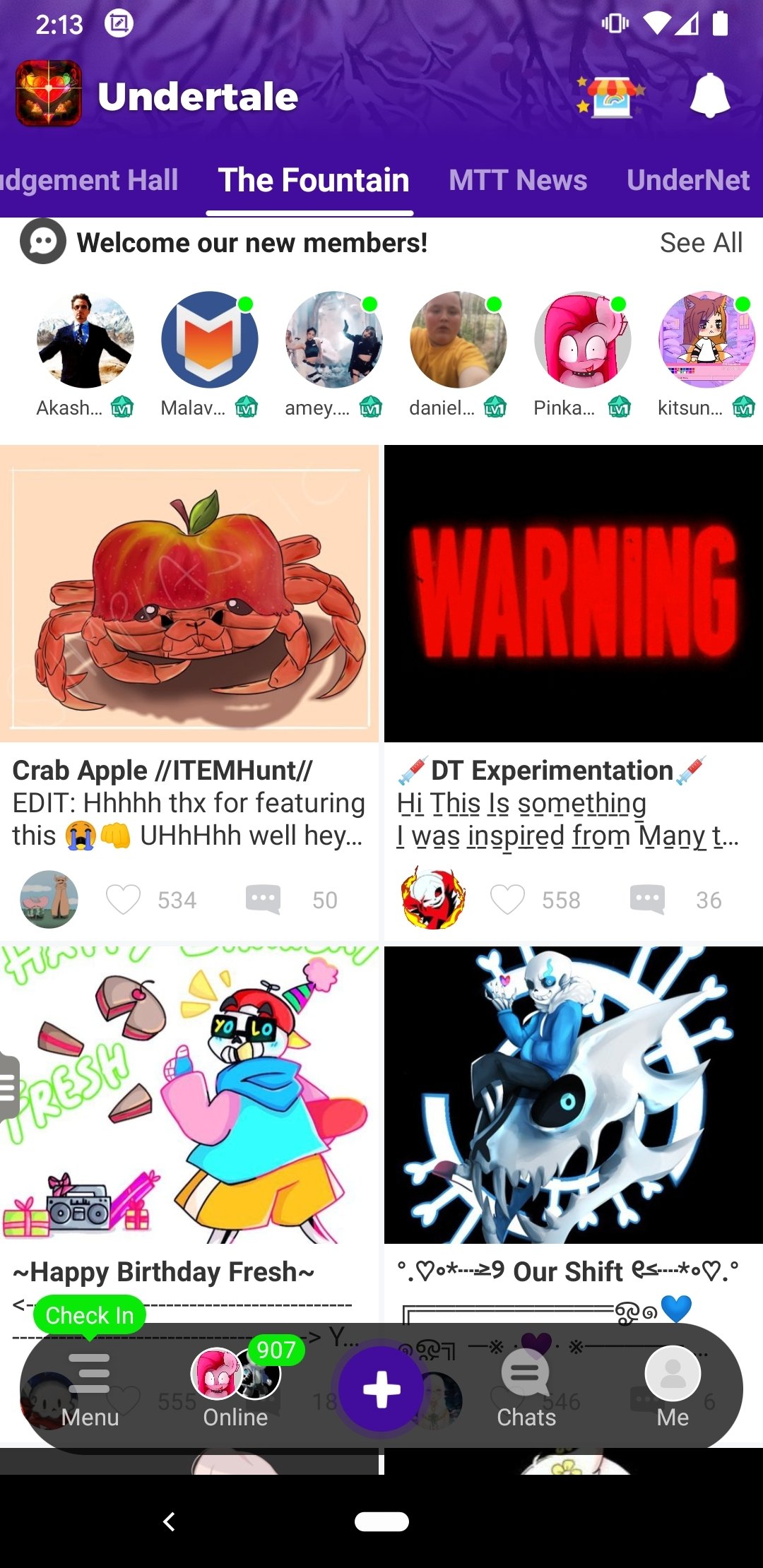Screen dimensions: 763x1568
Task: Open the DT Experimentation post
Action: coord(573,593)
